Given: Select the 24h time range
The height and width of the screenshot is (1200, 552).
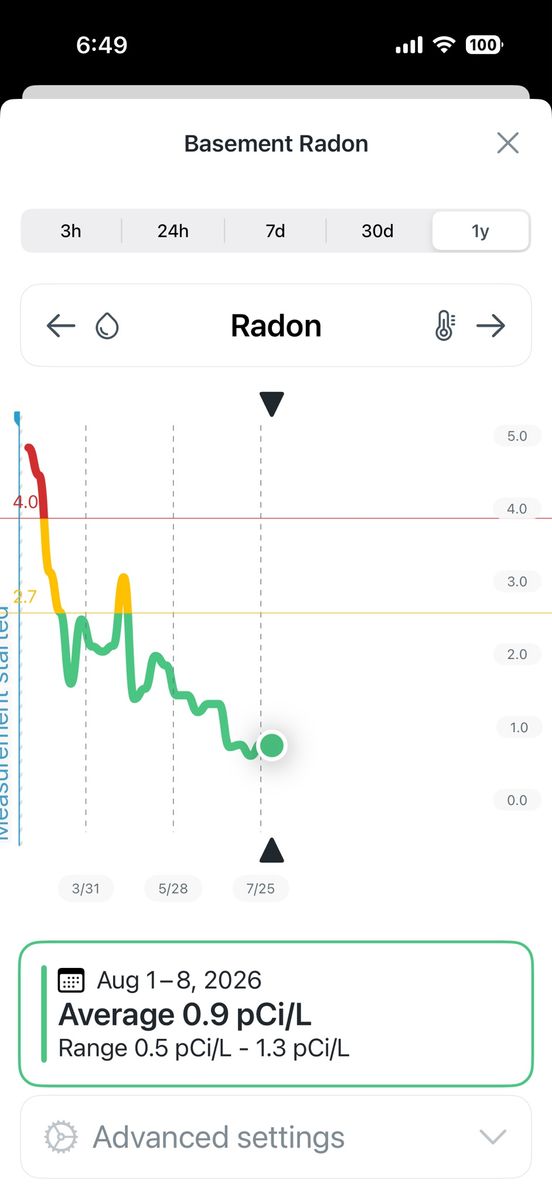Looking at the screenshot, I should click(x=173, y=231).
